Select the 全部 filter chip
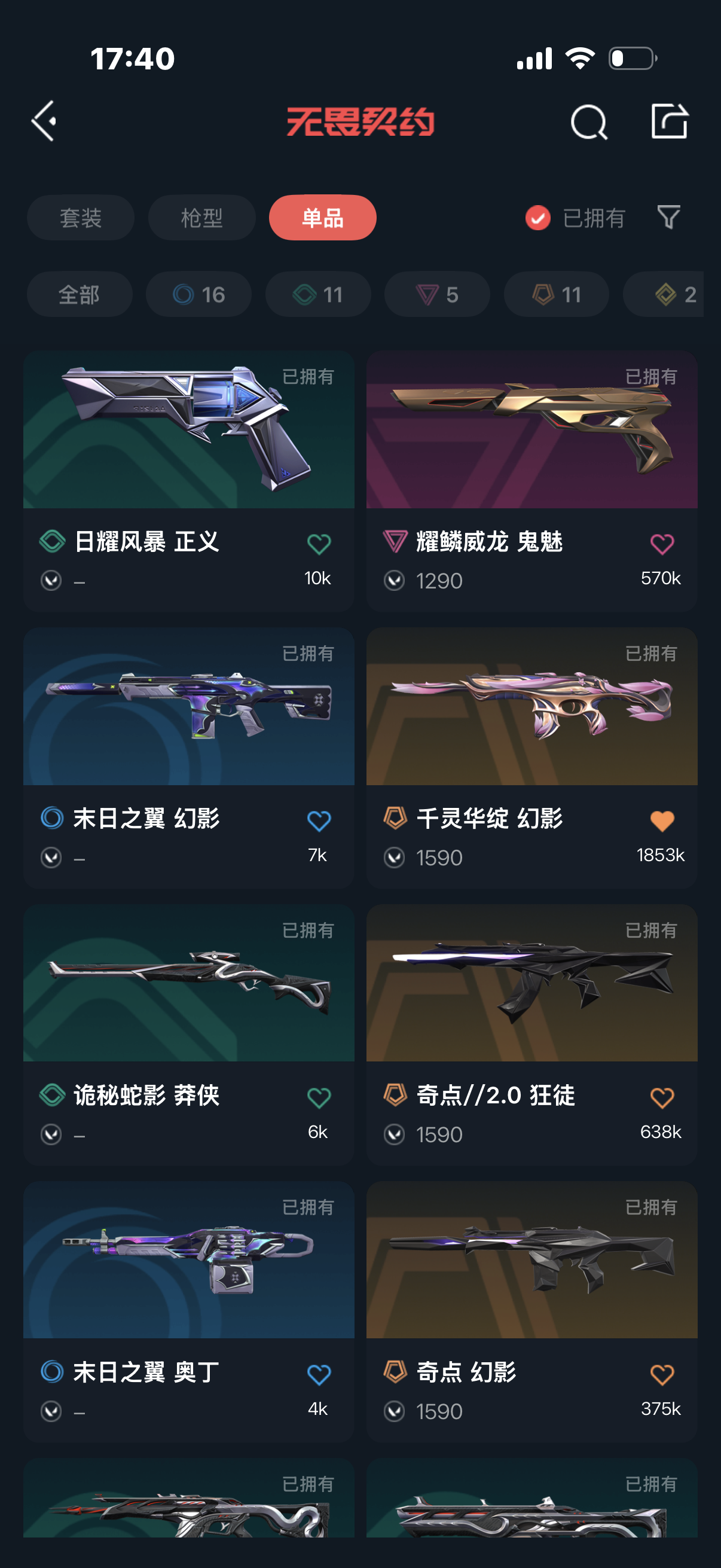Viewport: 721px width, 1568px height. pyautogui.click(x=79, y=295)
